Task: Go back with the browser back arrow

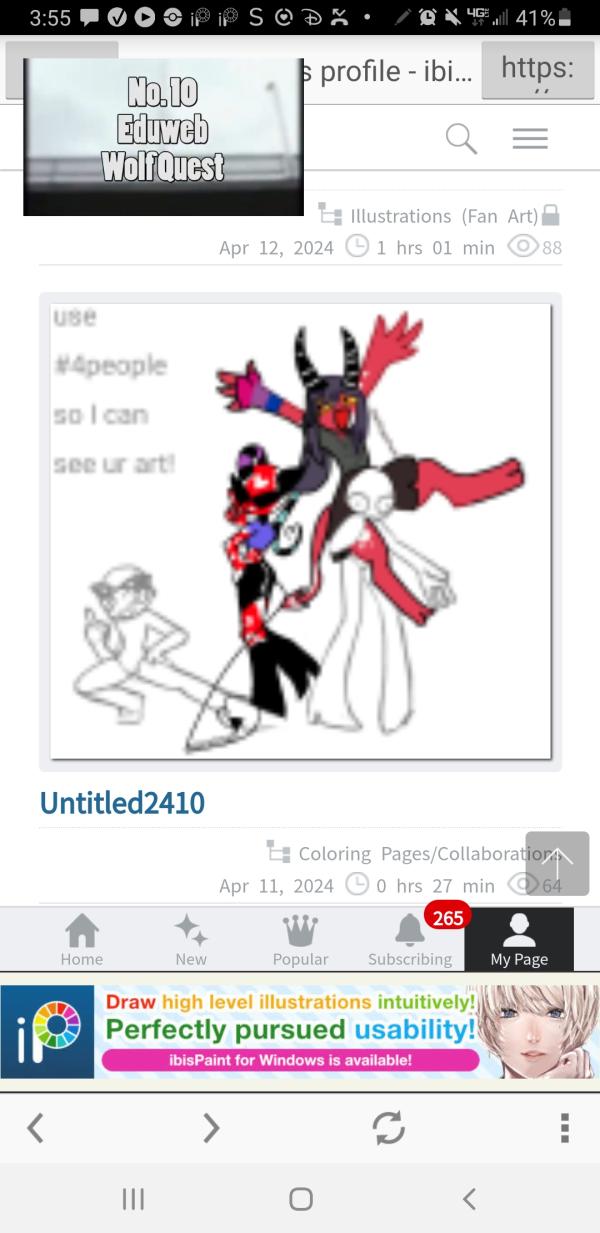Action: tap(35, 1128)
